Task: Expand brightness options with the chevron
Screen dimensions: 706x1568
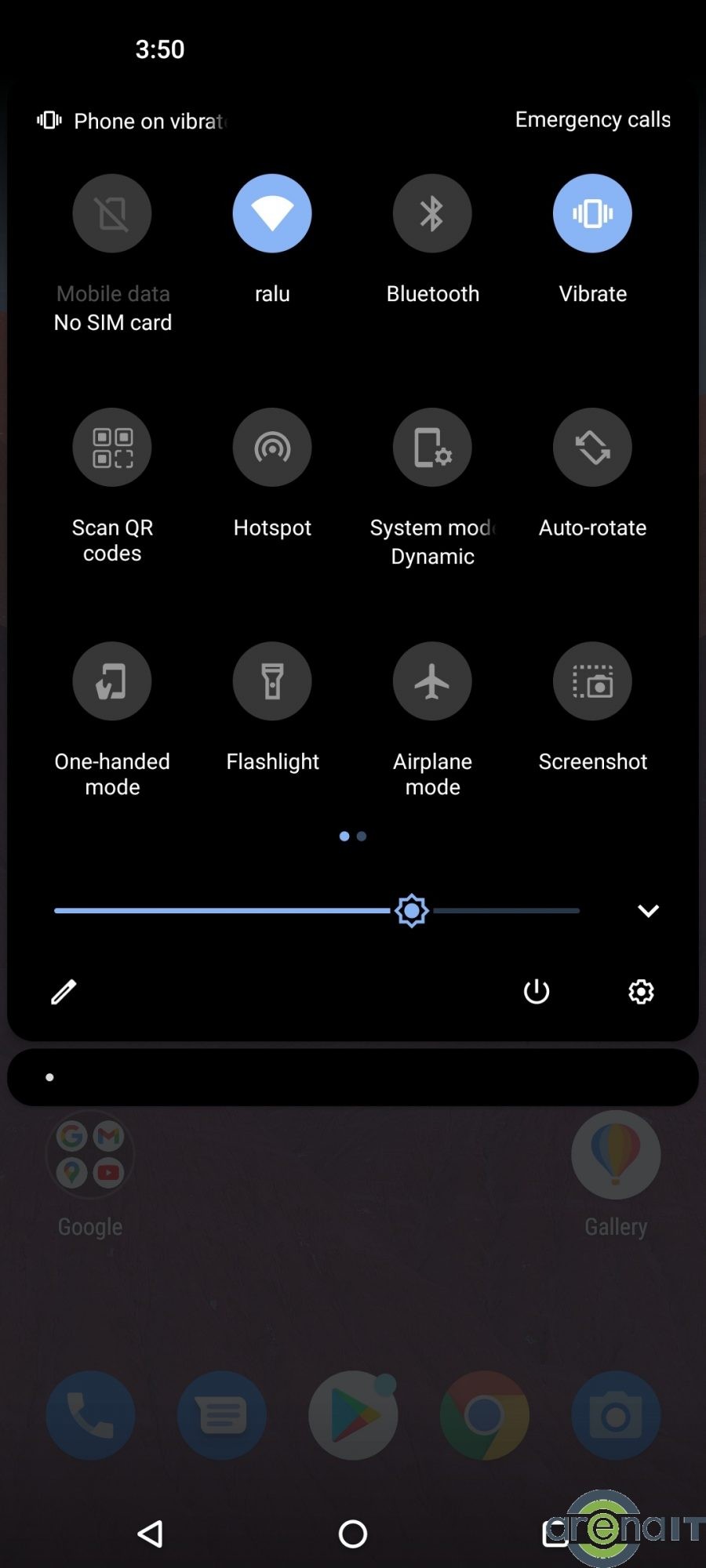Action: [648, 911]
